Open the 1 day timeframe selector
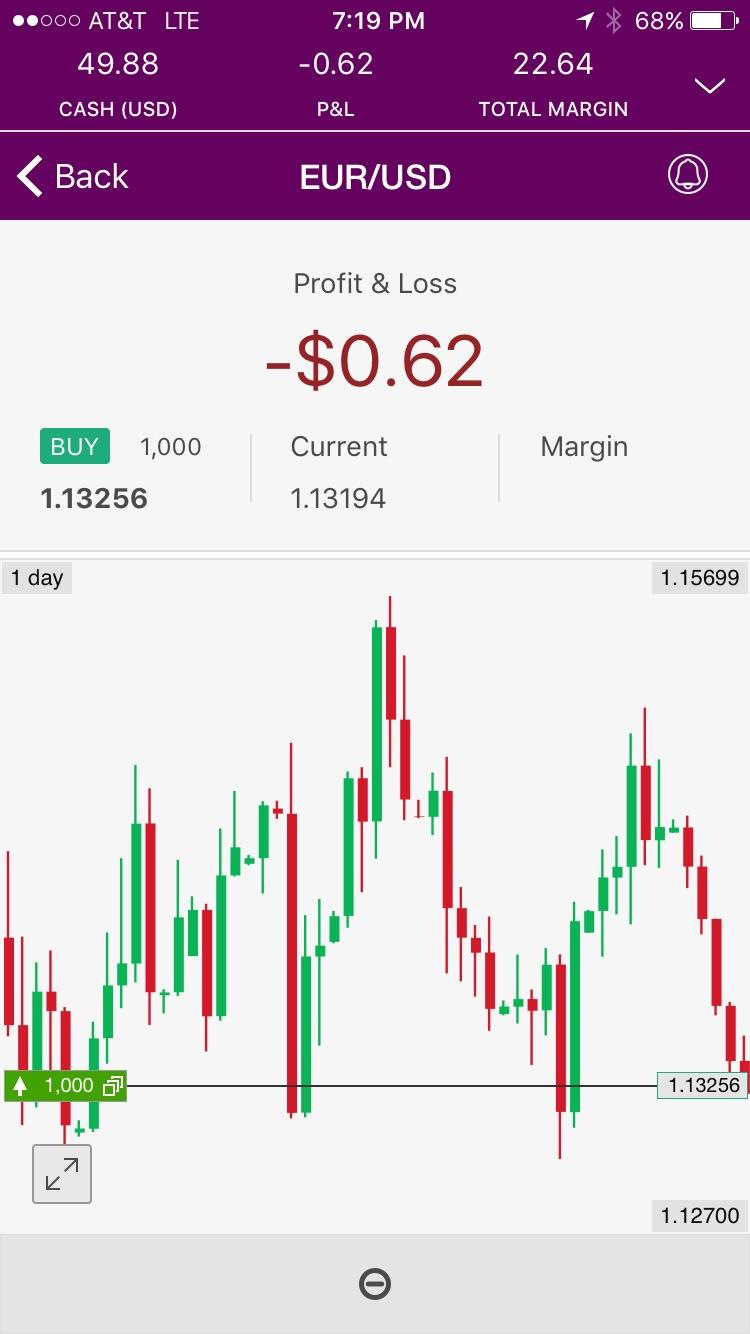Image resolution: width=750 pixels, height=1334 pixels. 37,577
